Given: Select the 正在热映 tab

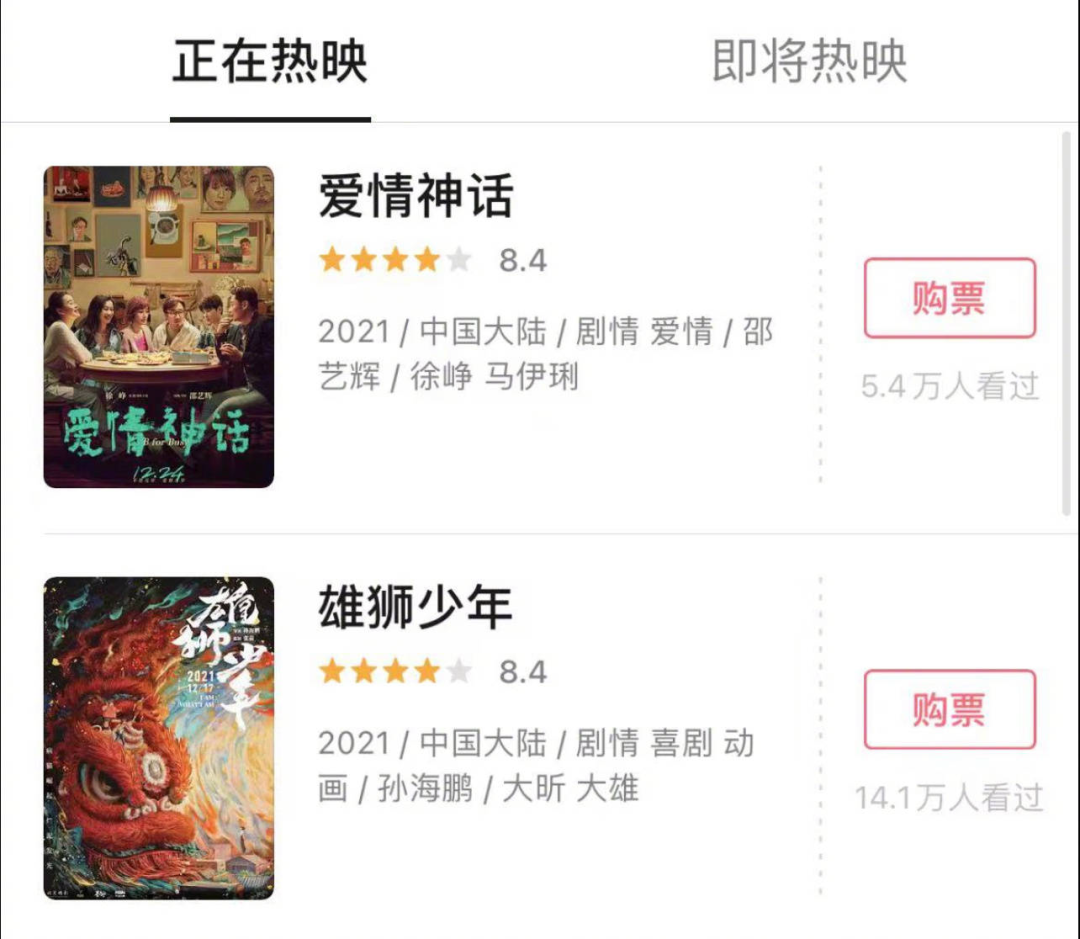Looking at the screenshot, I should (x=270, y=62).
